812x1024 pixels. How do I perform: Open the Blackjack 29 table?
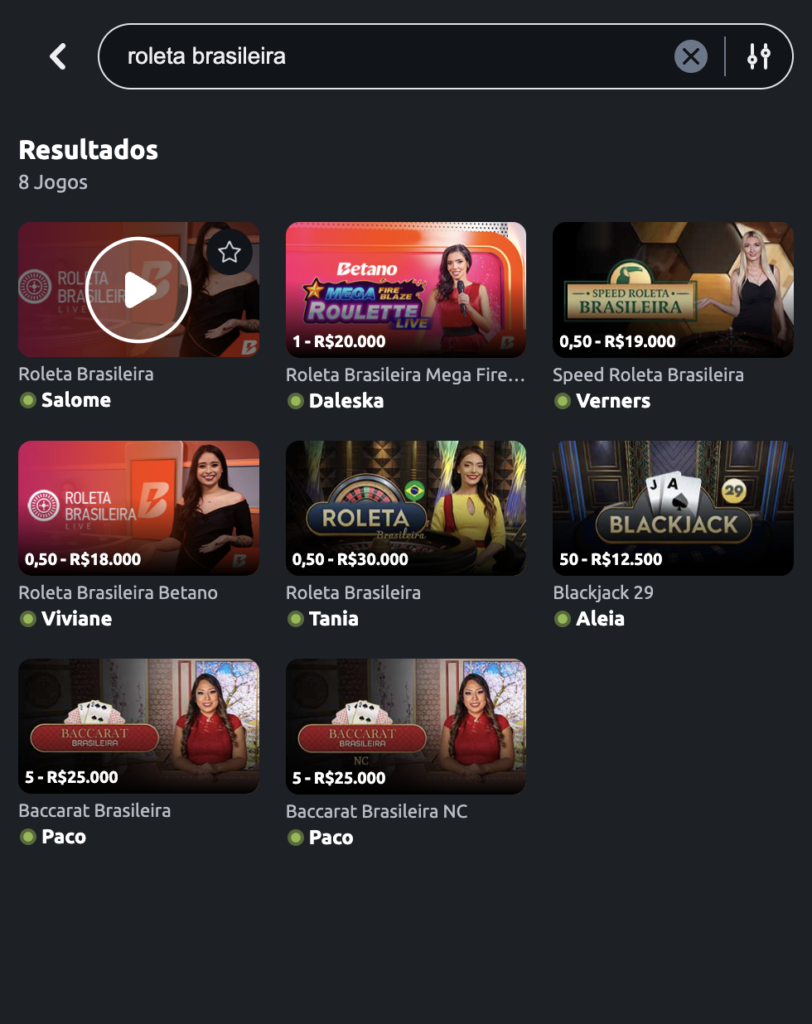point(673,508)
